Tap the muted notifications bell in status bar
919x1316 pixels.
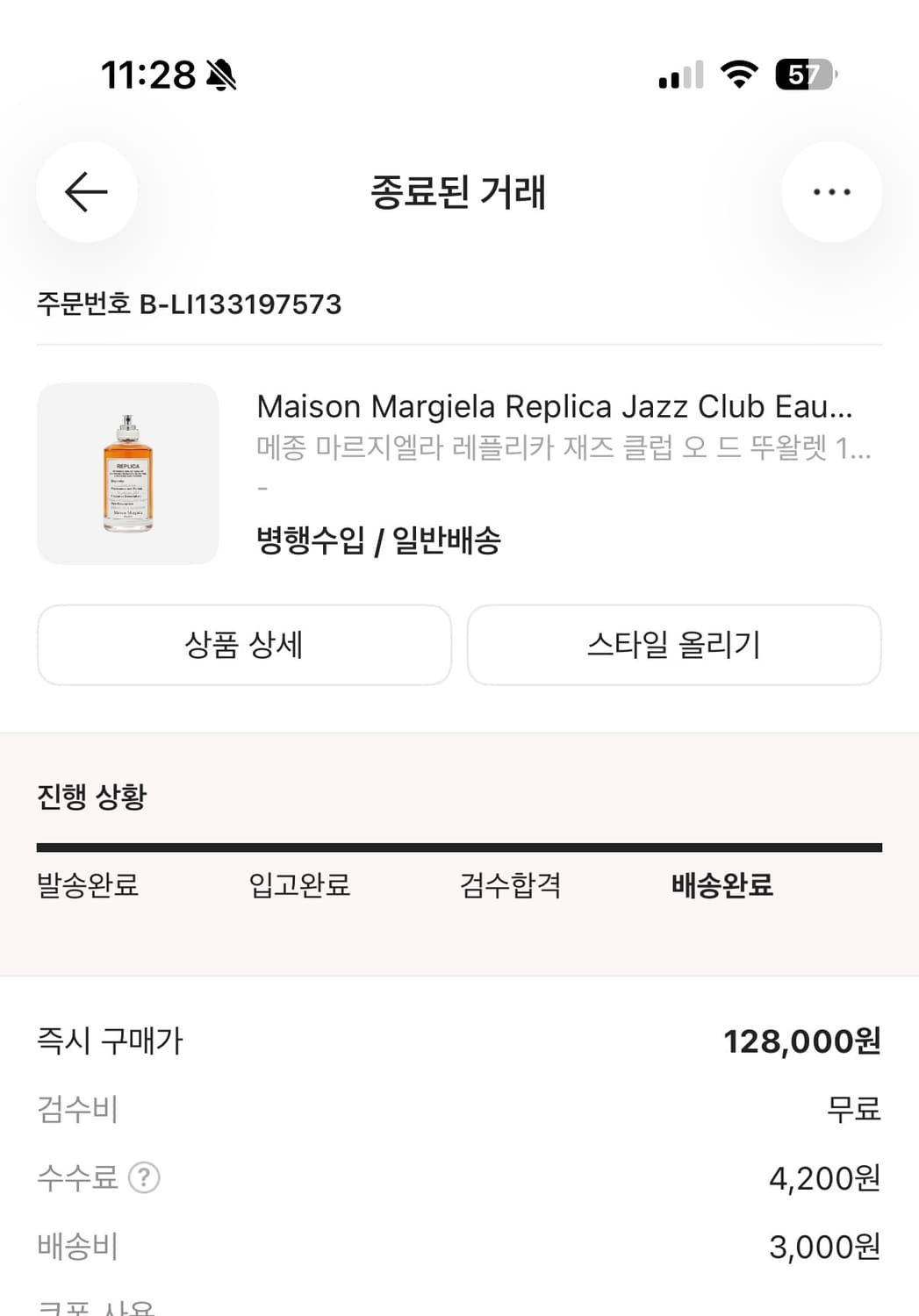click(219, 75)
